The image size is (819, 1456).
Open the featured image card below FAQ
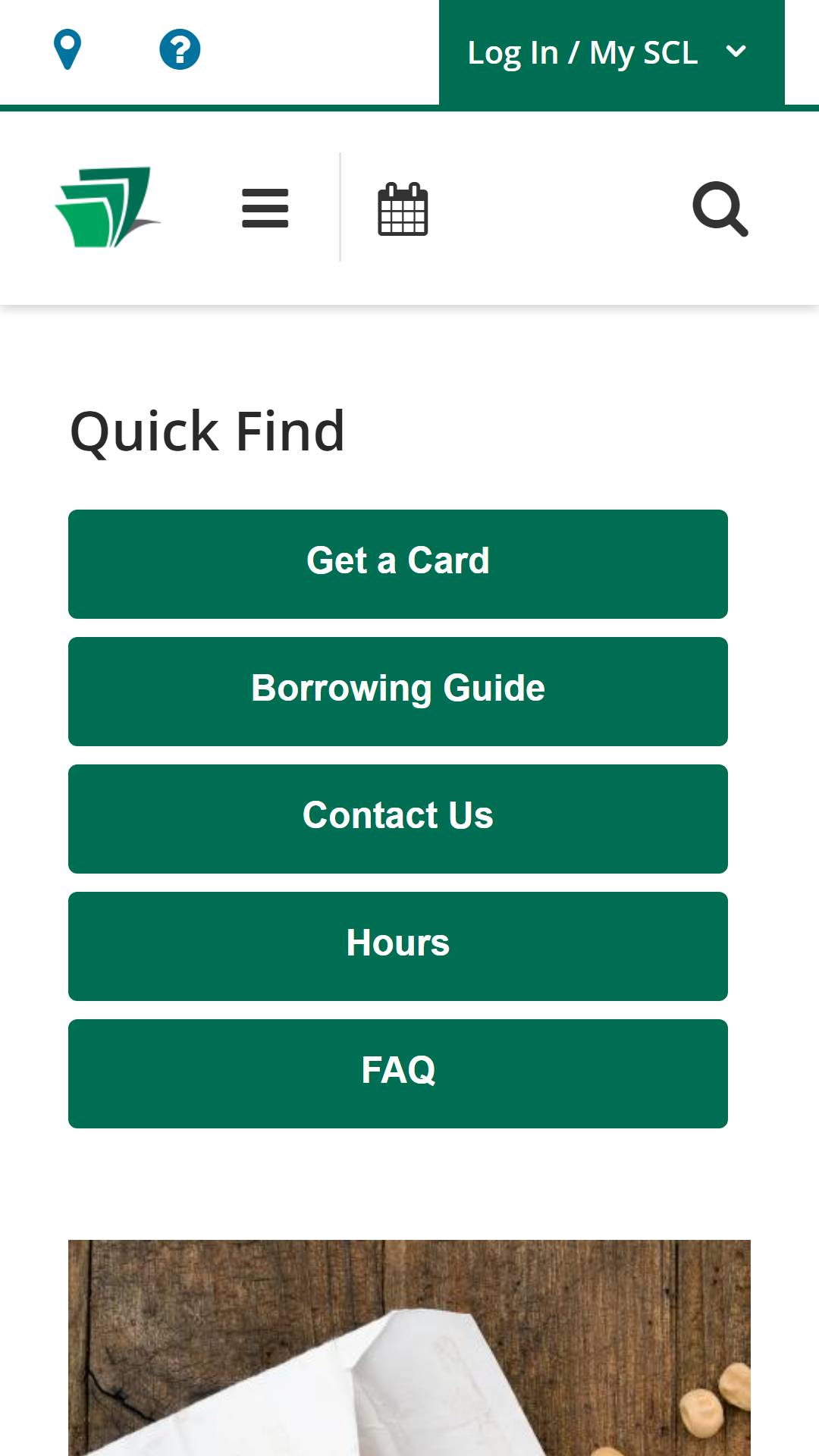point(409,1348)
